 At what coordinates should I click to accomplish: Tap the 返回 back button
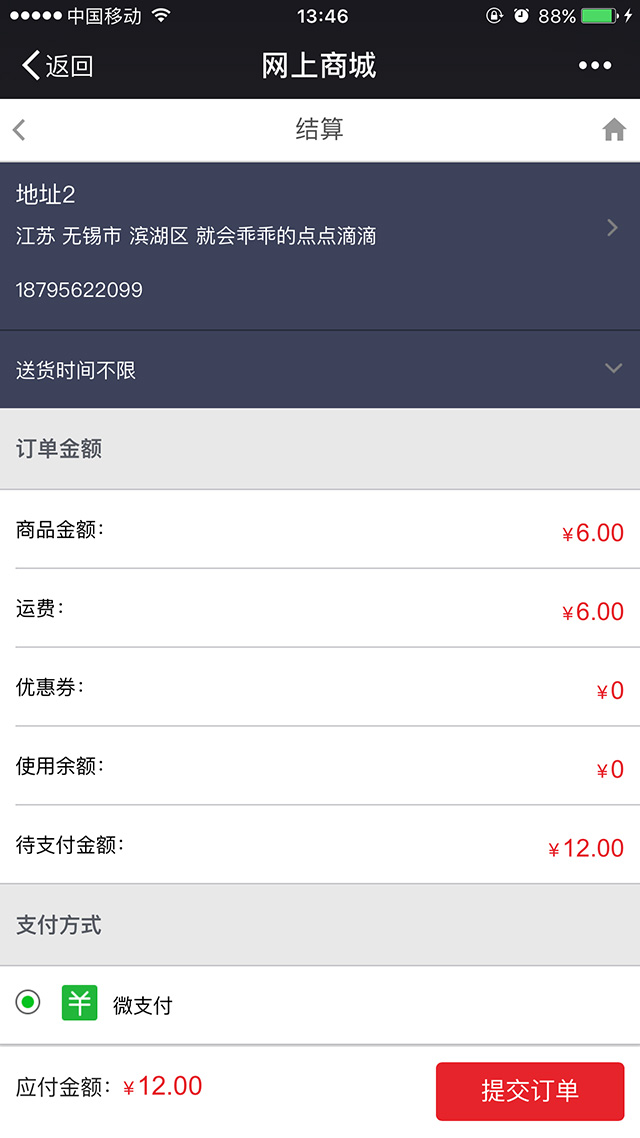(57, 65)
